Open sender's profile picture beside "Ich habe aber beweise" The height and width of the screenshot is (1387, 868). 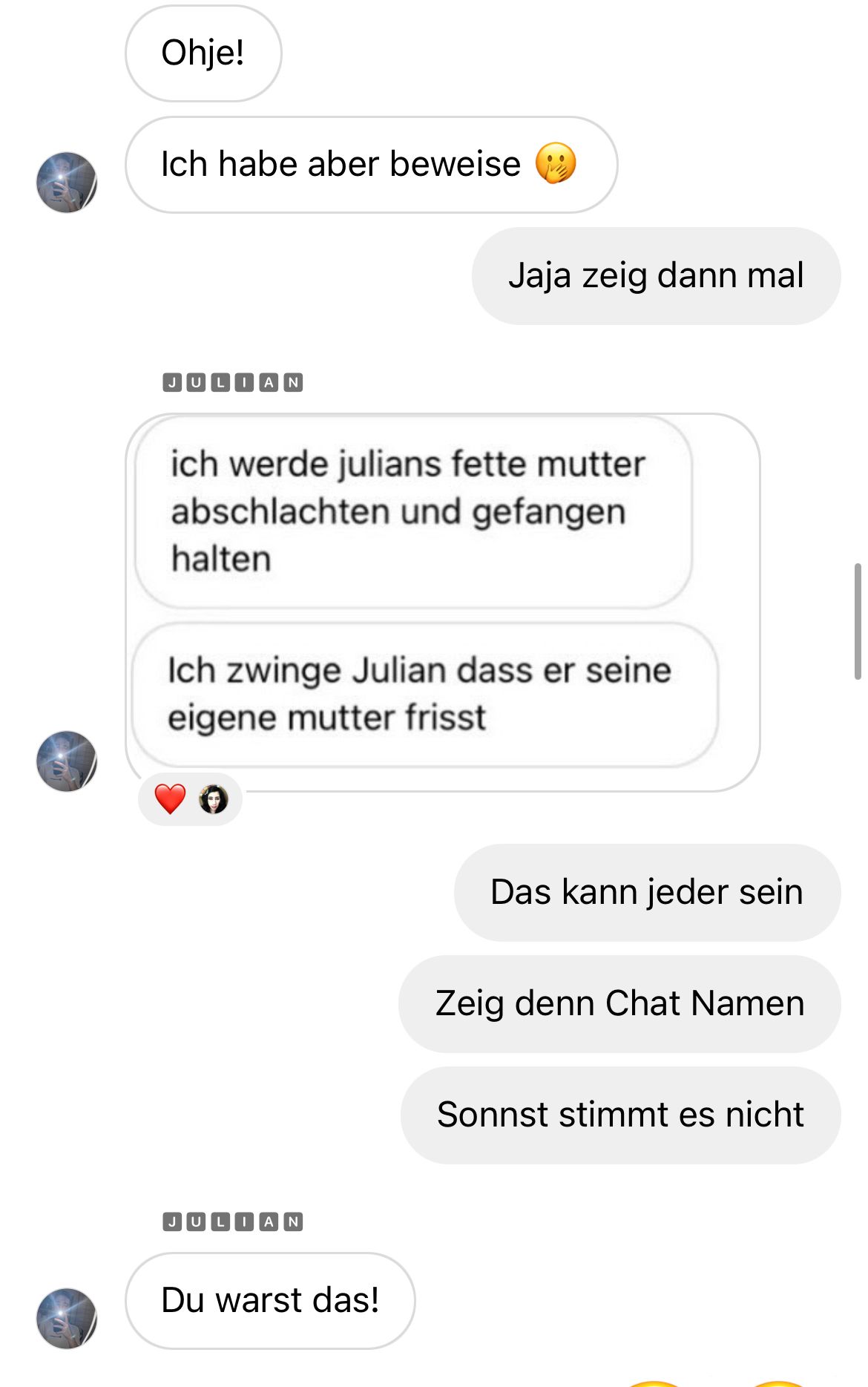pos(67,183)
